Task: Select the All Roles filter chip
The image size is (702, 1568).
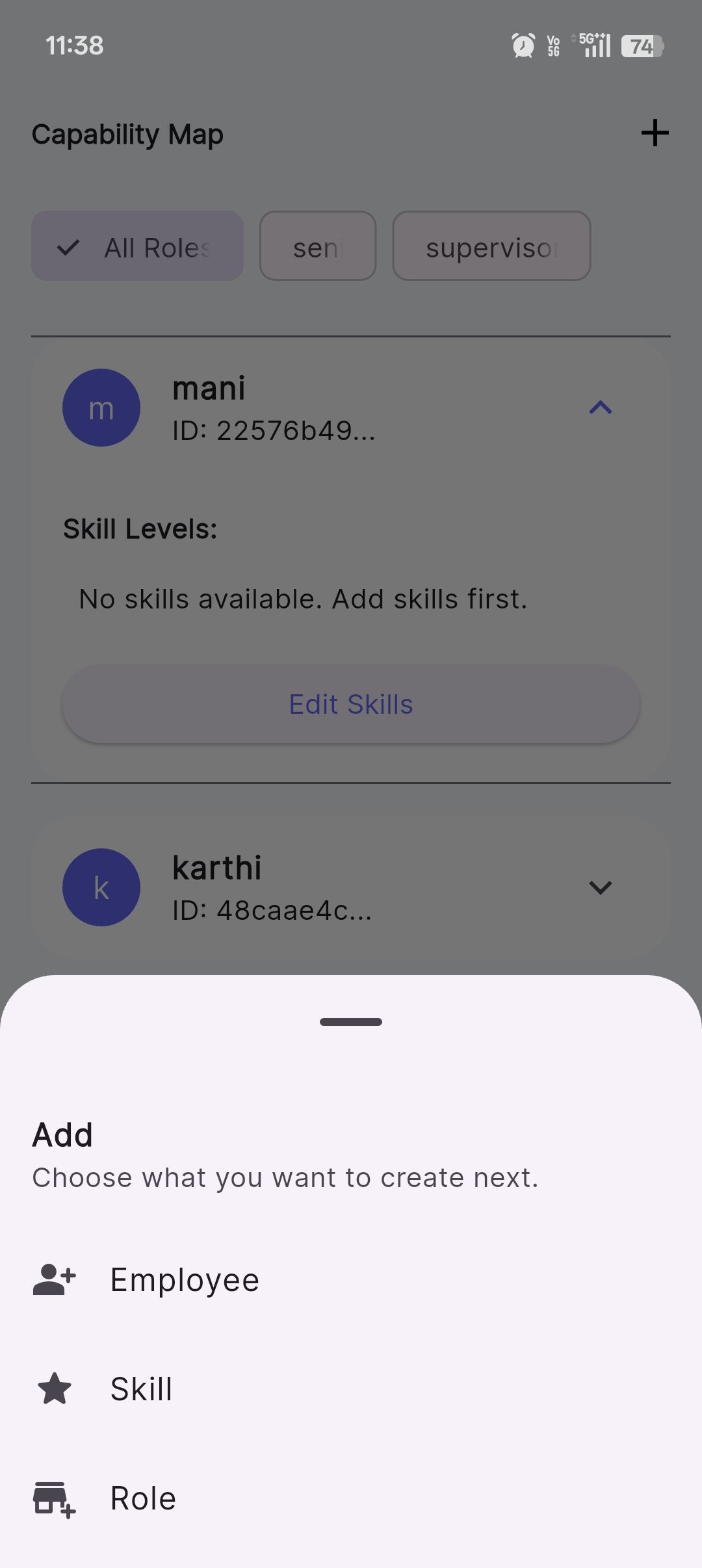Action: coord(137,246)
